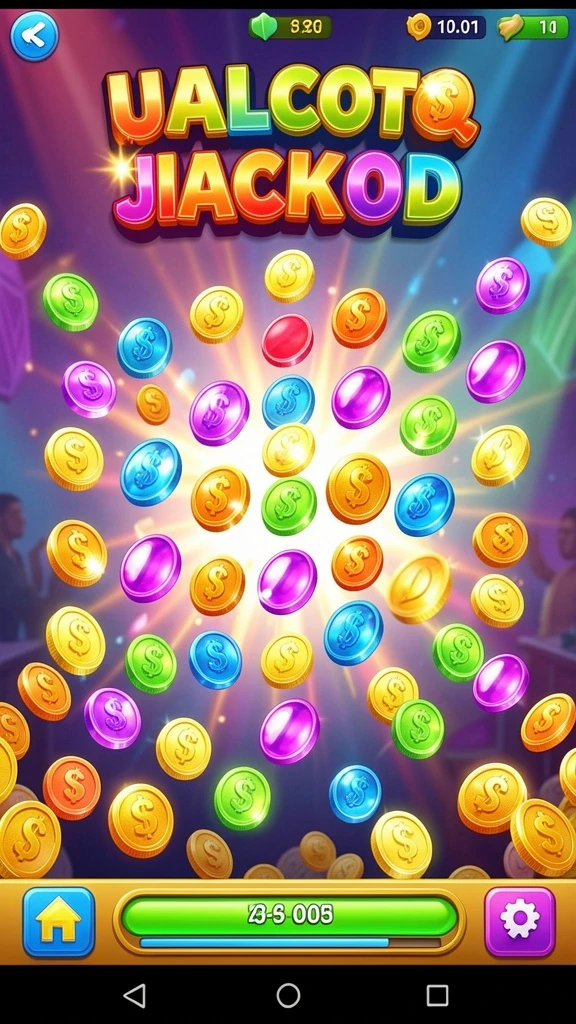This screenshot has width=576, height=1024.
Task: Tap the system recent apps button
Action: click(437, 995)
